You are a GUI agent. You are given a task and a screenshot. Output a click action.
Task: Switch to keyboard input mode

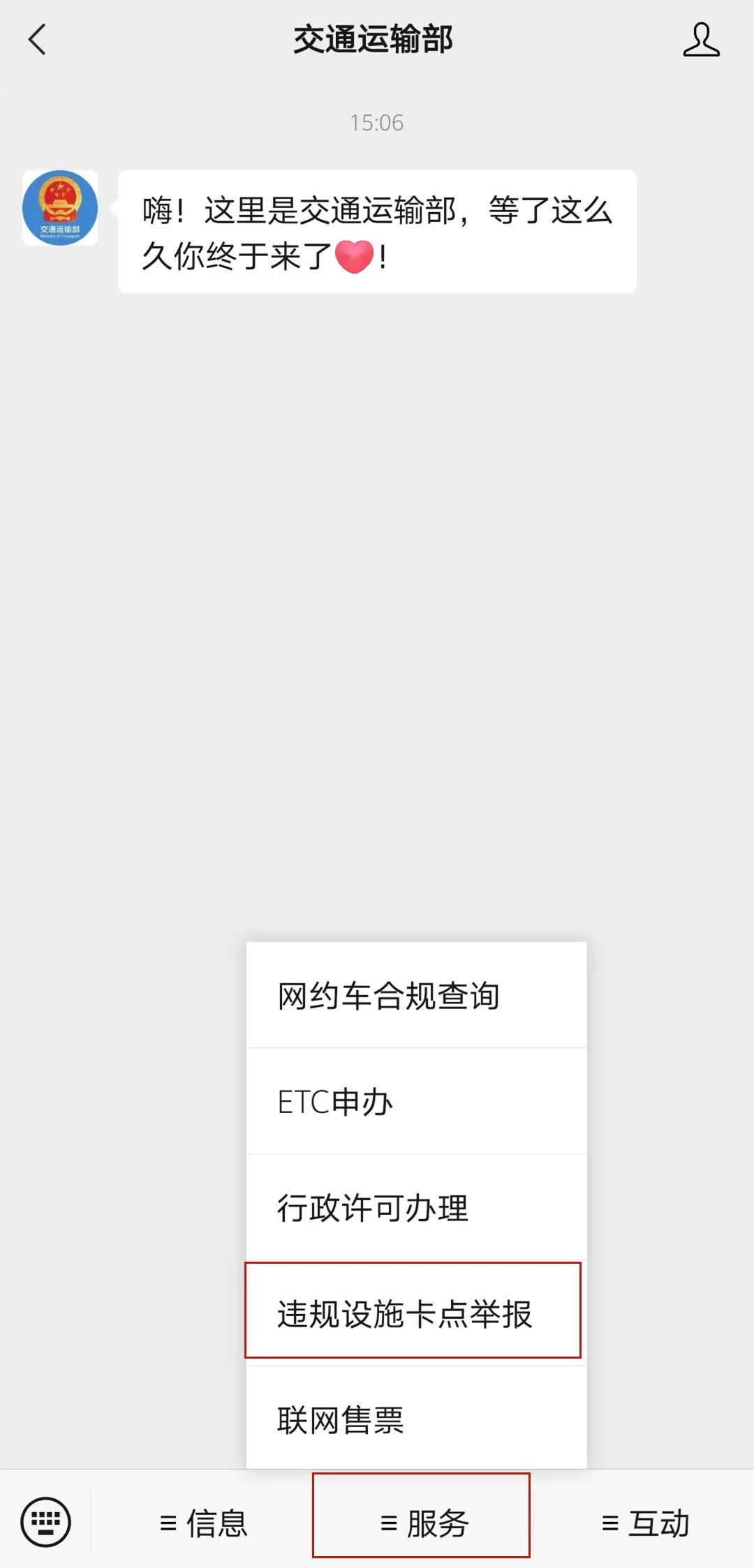point(46,1522)
